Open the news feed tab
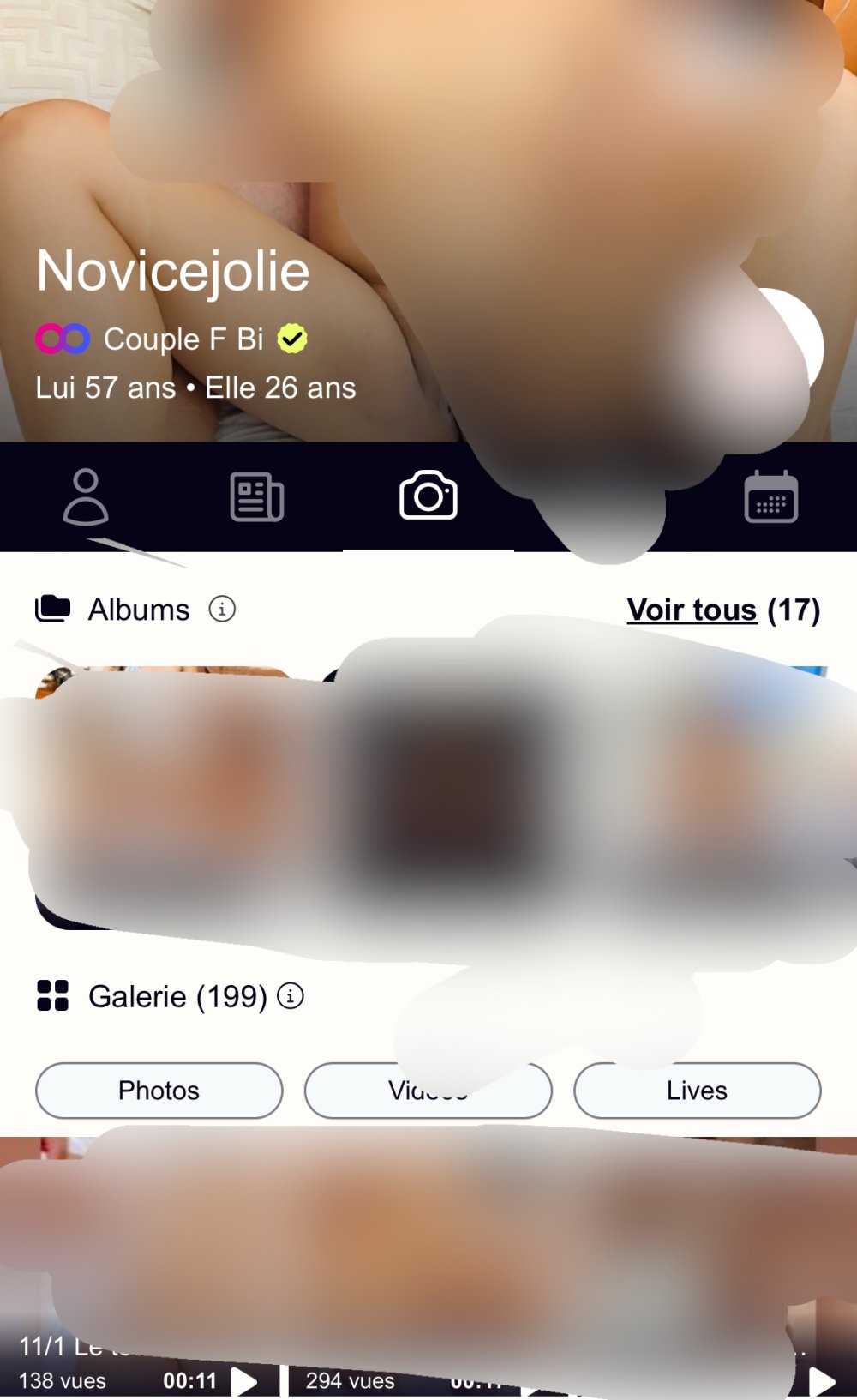 256,496
